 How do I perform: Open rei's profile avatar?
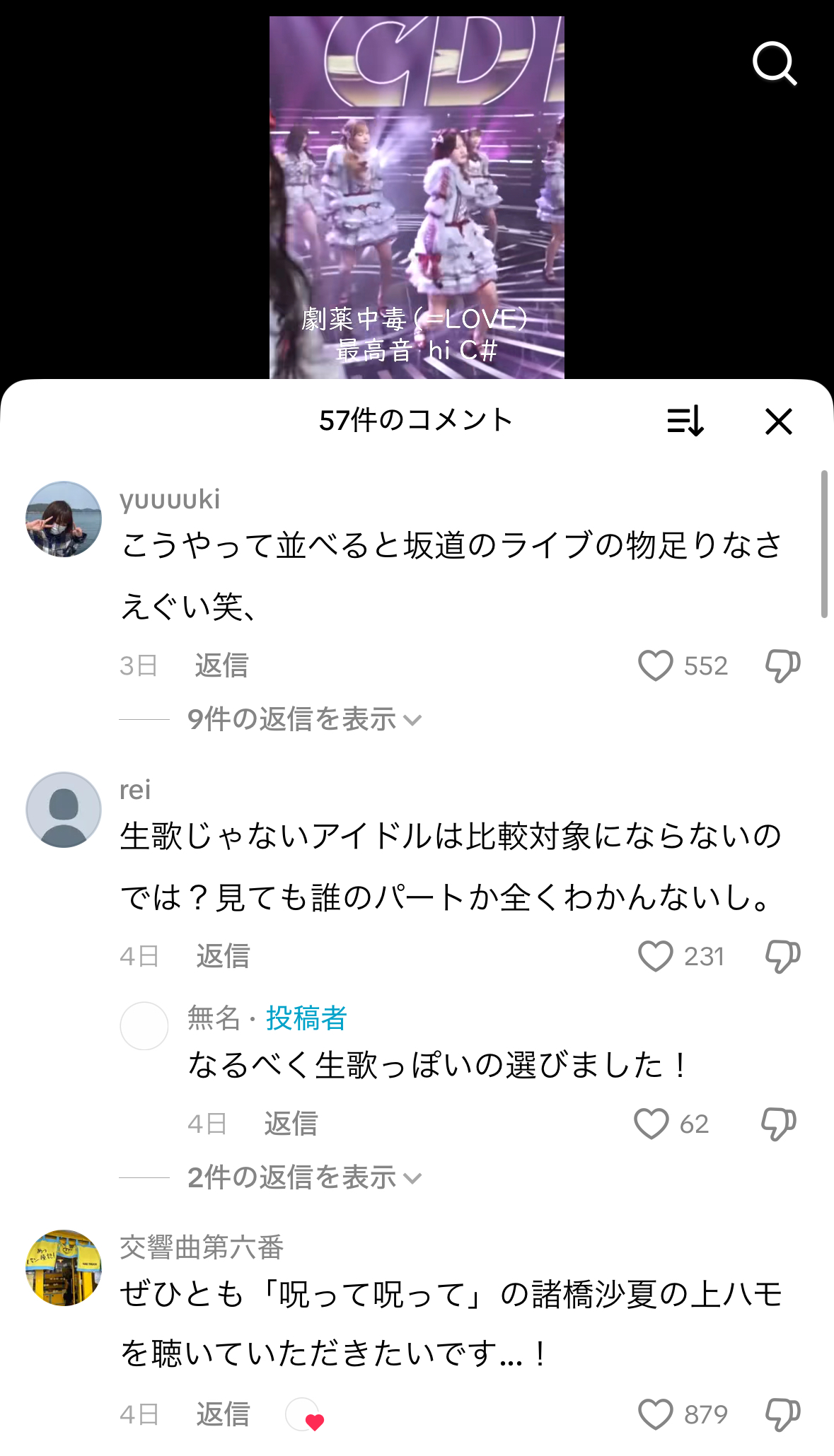(64, 810)
